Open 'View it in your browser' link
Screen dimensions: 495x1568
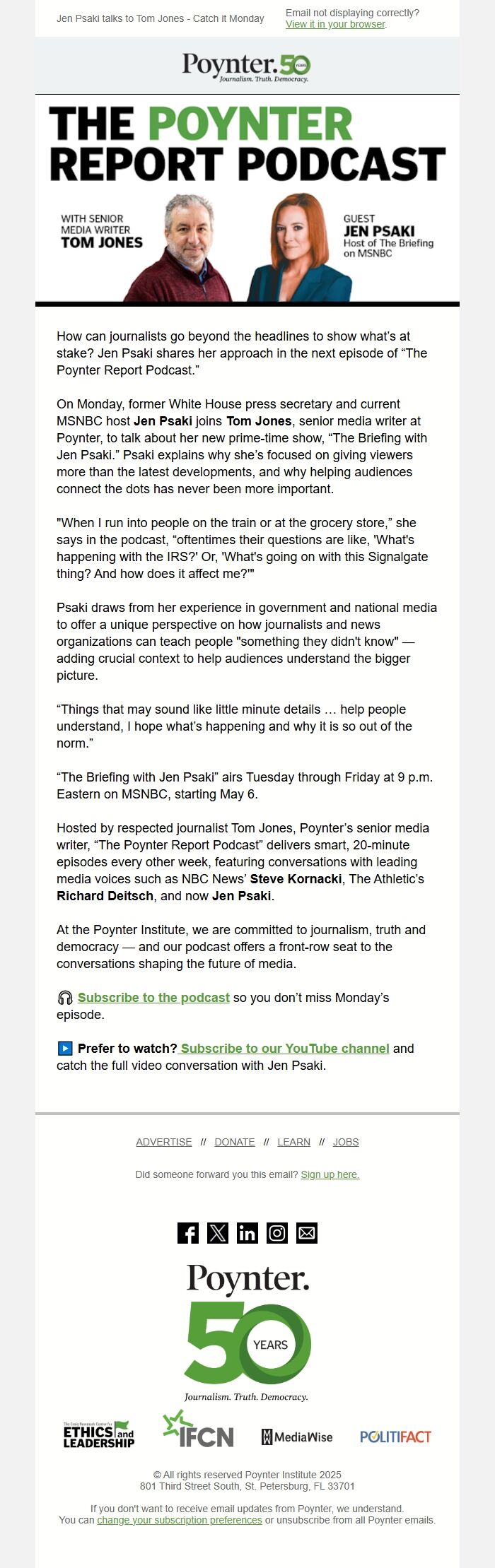[335, 24]
